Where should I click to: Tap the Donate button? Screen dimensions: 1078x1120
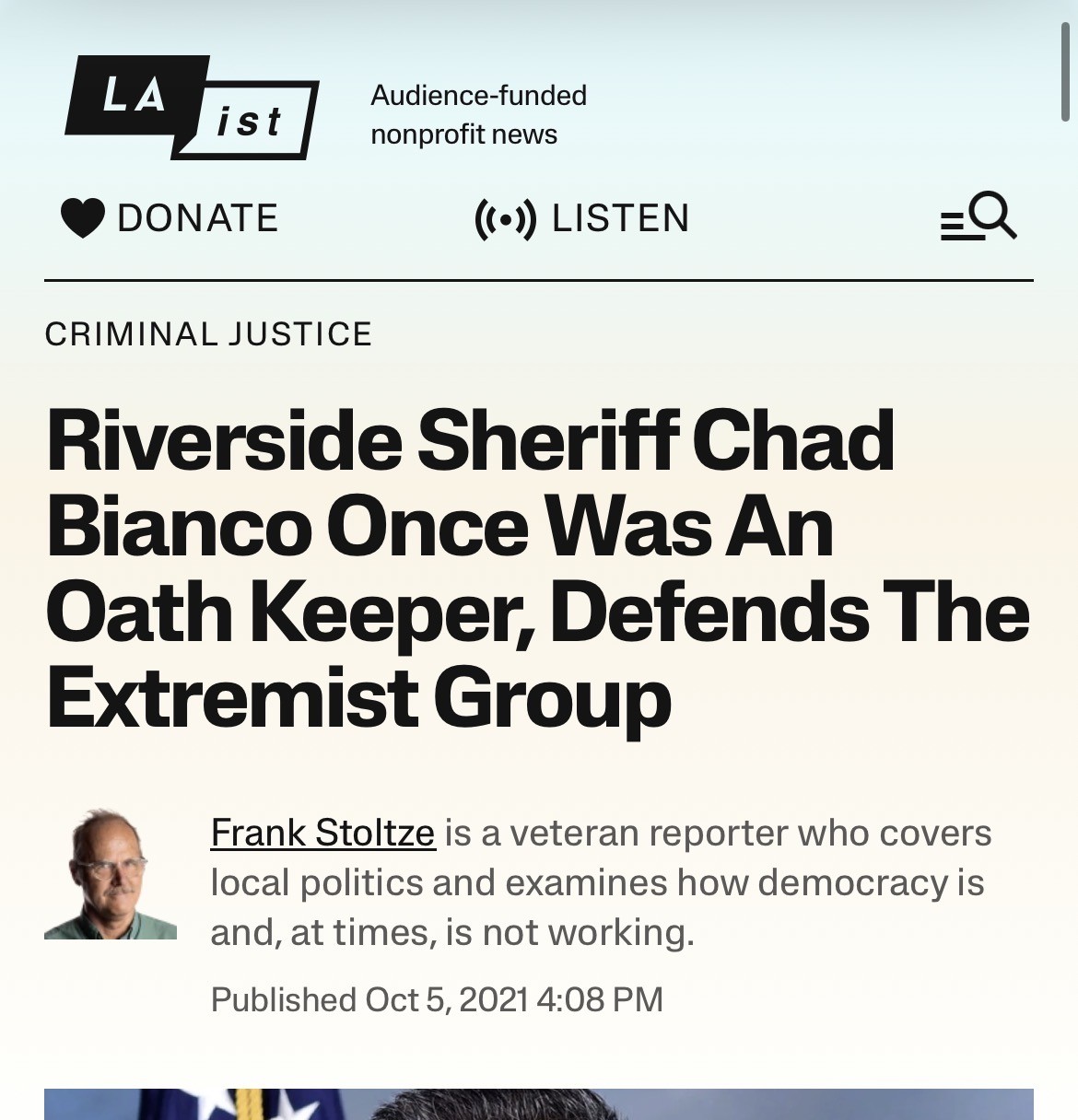coord(170,218)
